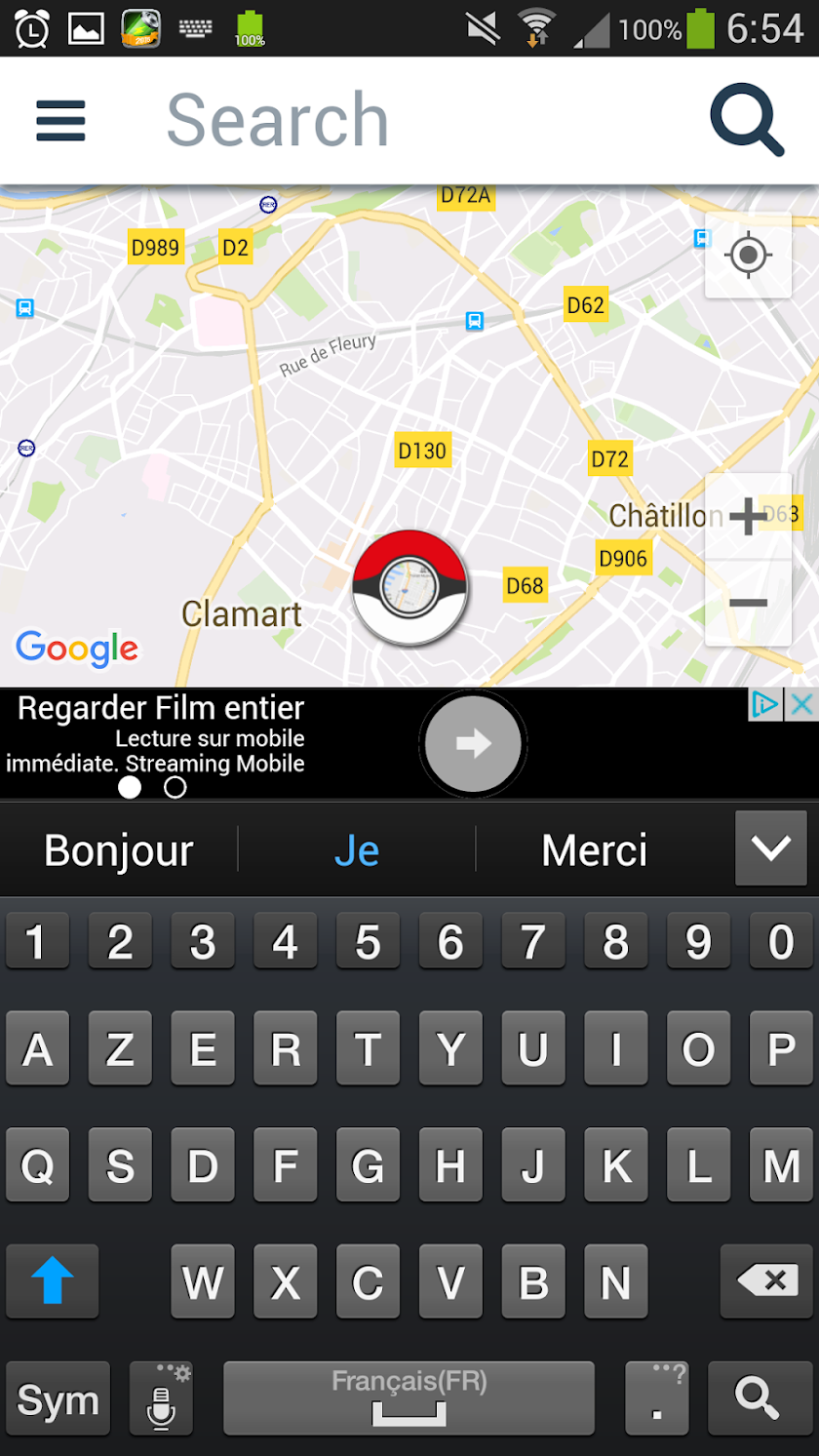
Task: Select the Bonjour word suggestion
Action: pos(119,850)
